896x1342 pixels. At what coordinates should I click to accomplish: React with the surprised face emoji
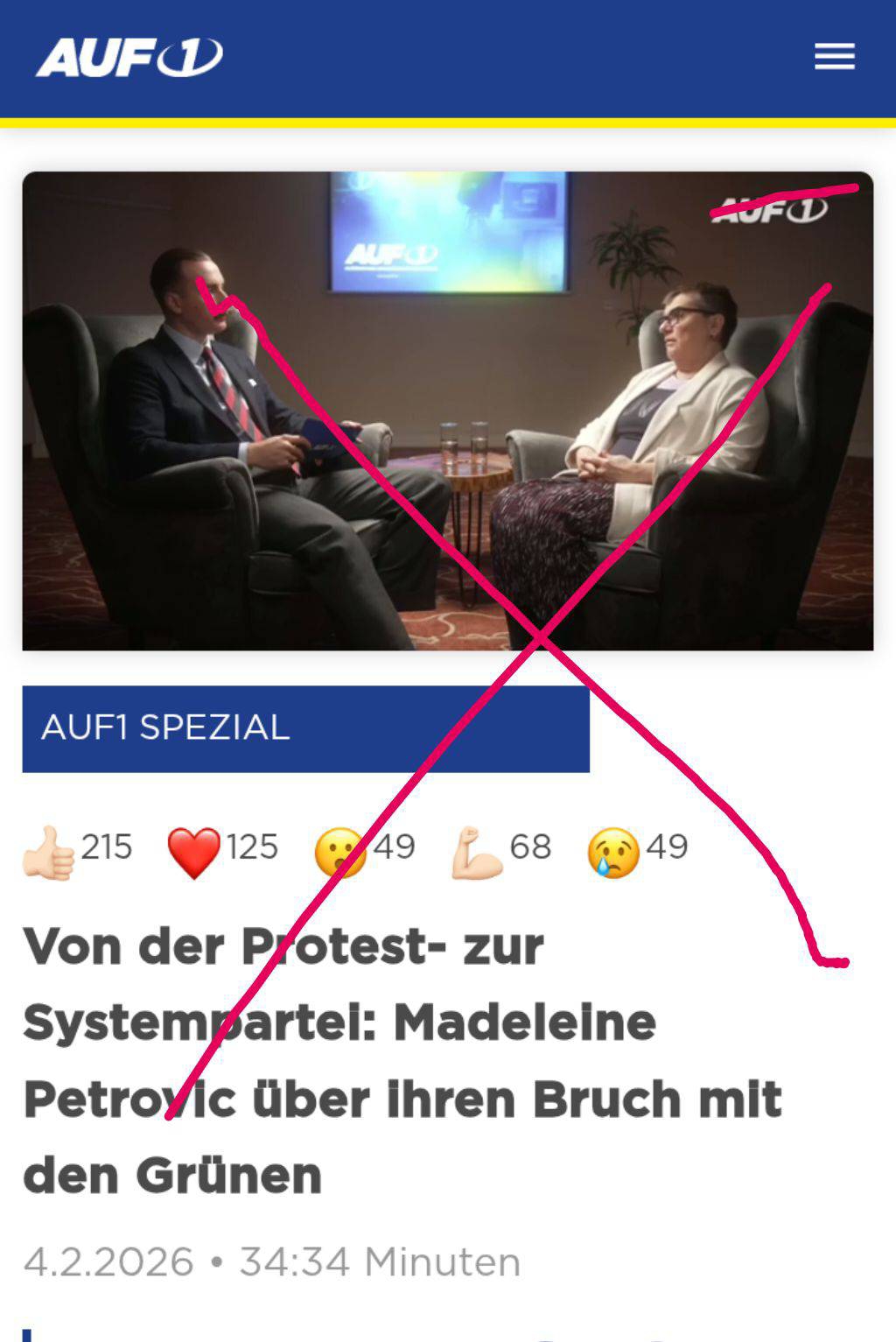point(340,852)
